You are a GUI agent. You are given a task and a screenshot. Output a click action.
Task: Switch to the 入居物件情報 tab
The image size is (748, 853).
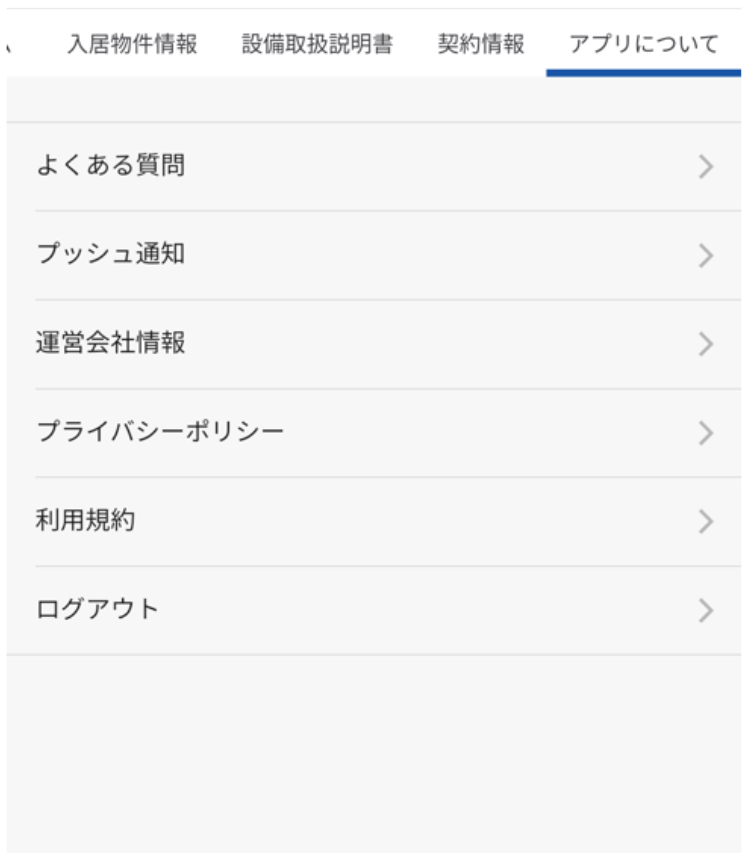tap(132, 45)
